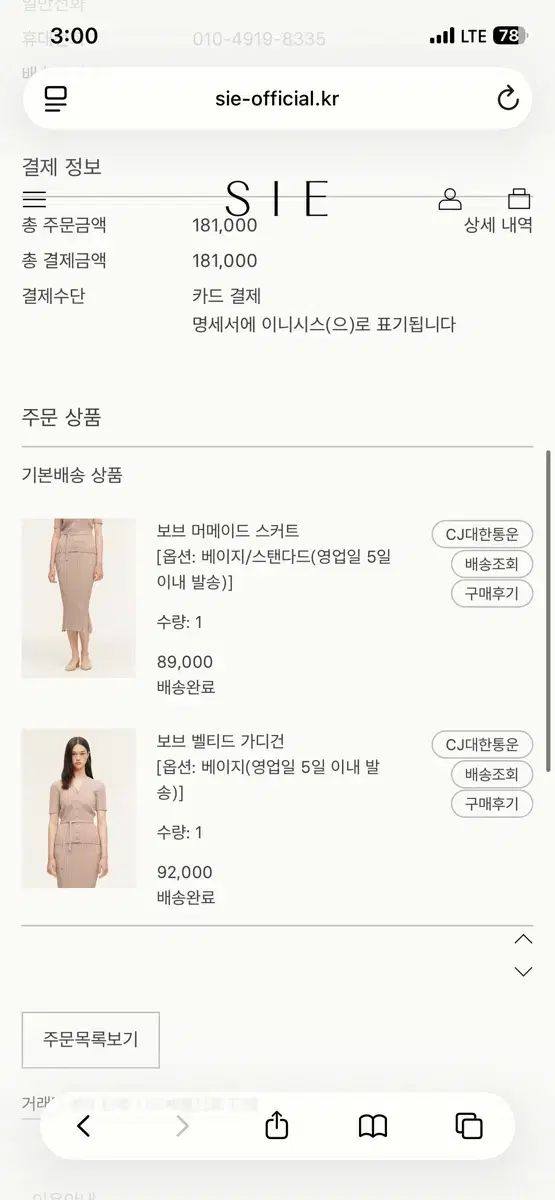This screenshot has width=555, height=1200.
Task: Open the hamburger menu of SIE site
Action: click(34, 199)
